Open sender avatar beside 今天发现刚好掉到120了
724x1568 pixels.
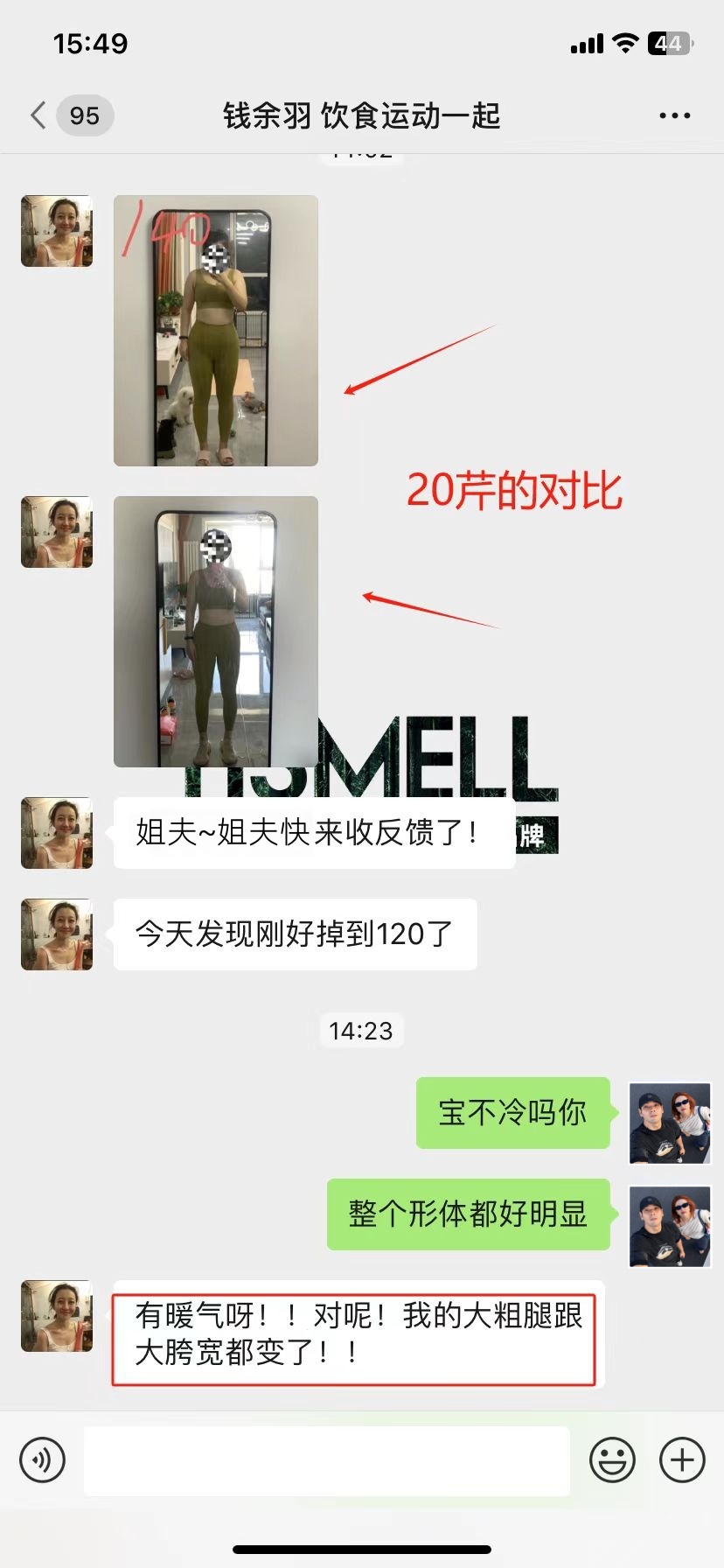coord(57,934)
